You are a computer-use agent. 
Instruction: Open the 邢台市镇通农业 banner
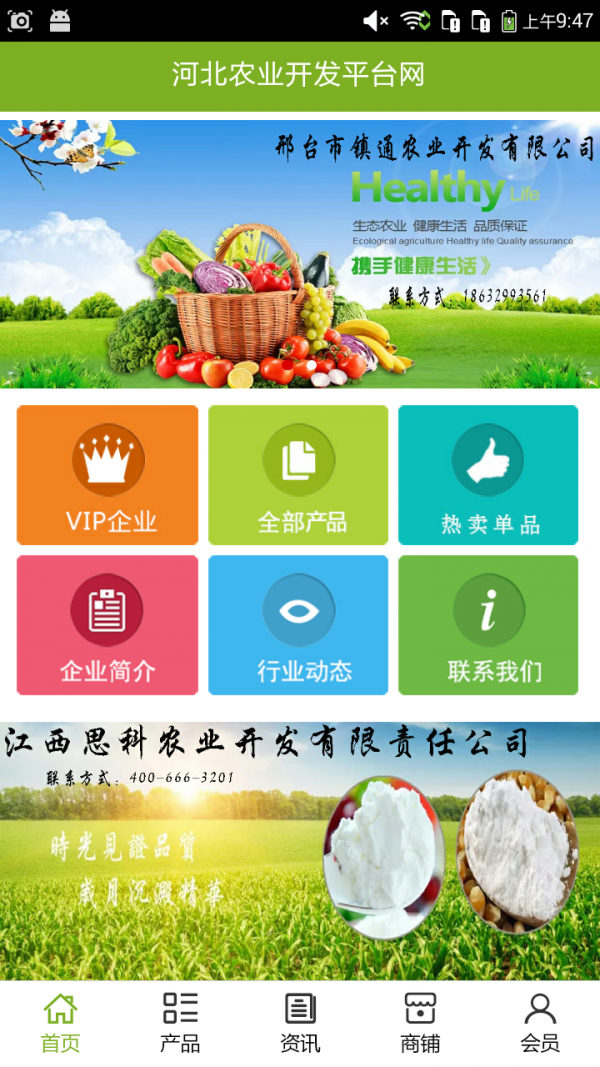(300, 254)
